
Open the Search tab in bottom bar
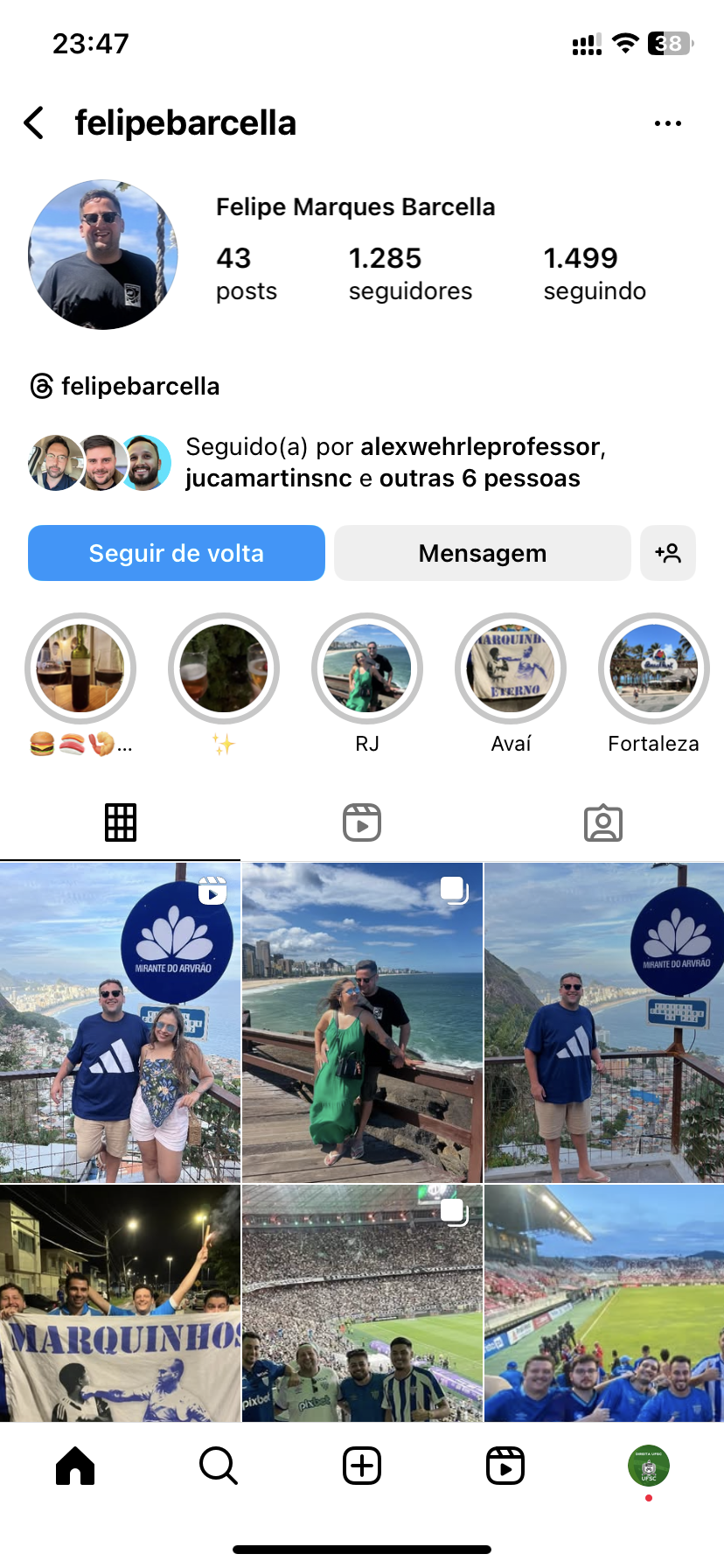coord(219,1465)
